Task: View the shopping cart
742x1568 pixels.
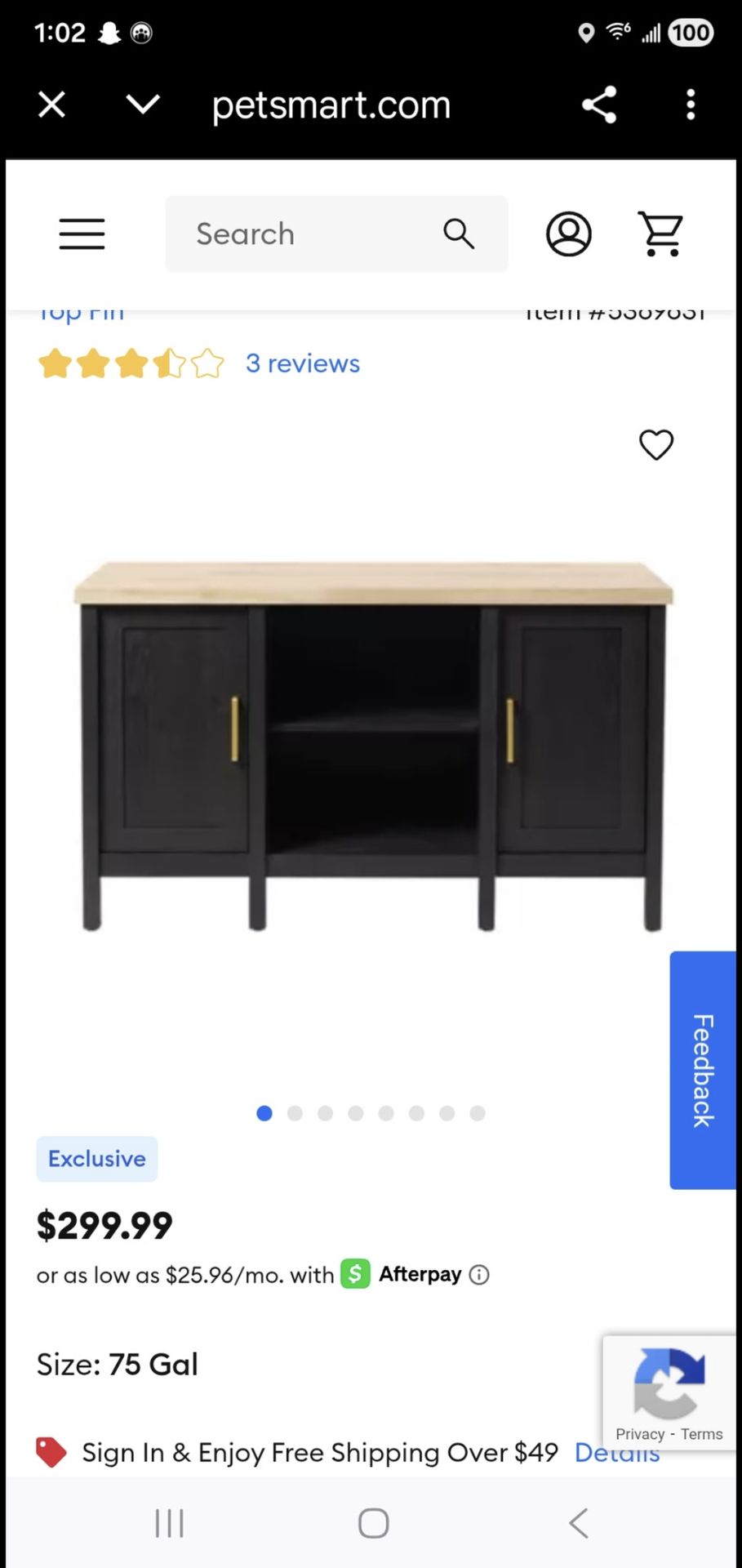Action: (660, 234)
